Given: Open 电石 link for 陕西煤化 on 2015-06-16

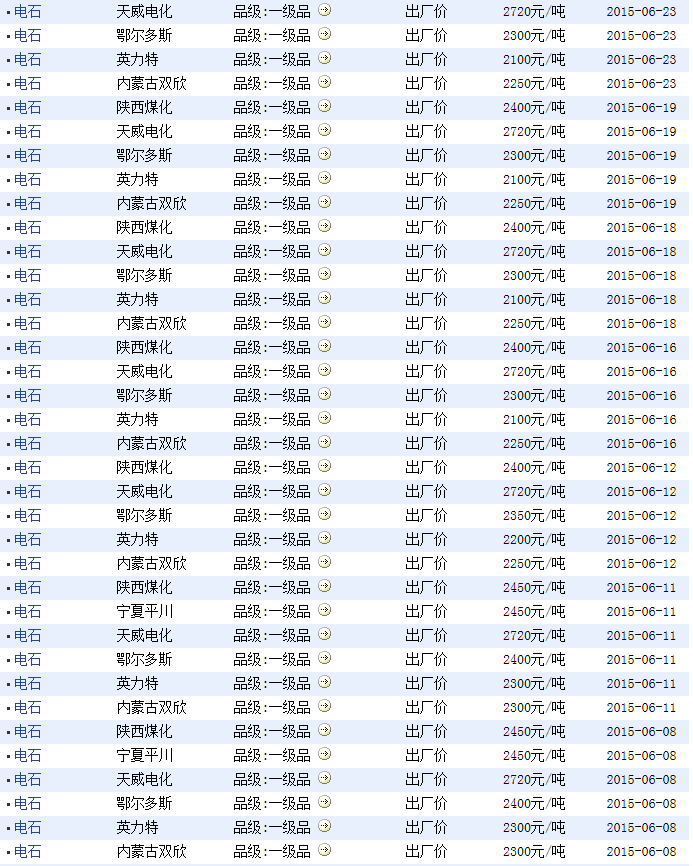Looking at the screenshot, I should (27, 347).
